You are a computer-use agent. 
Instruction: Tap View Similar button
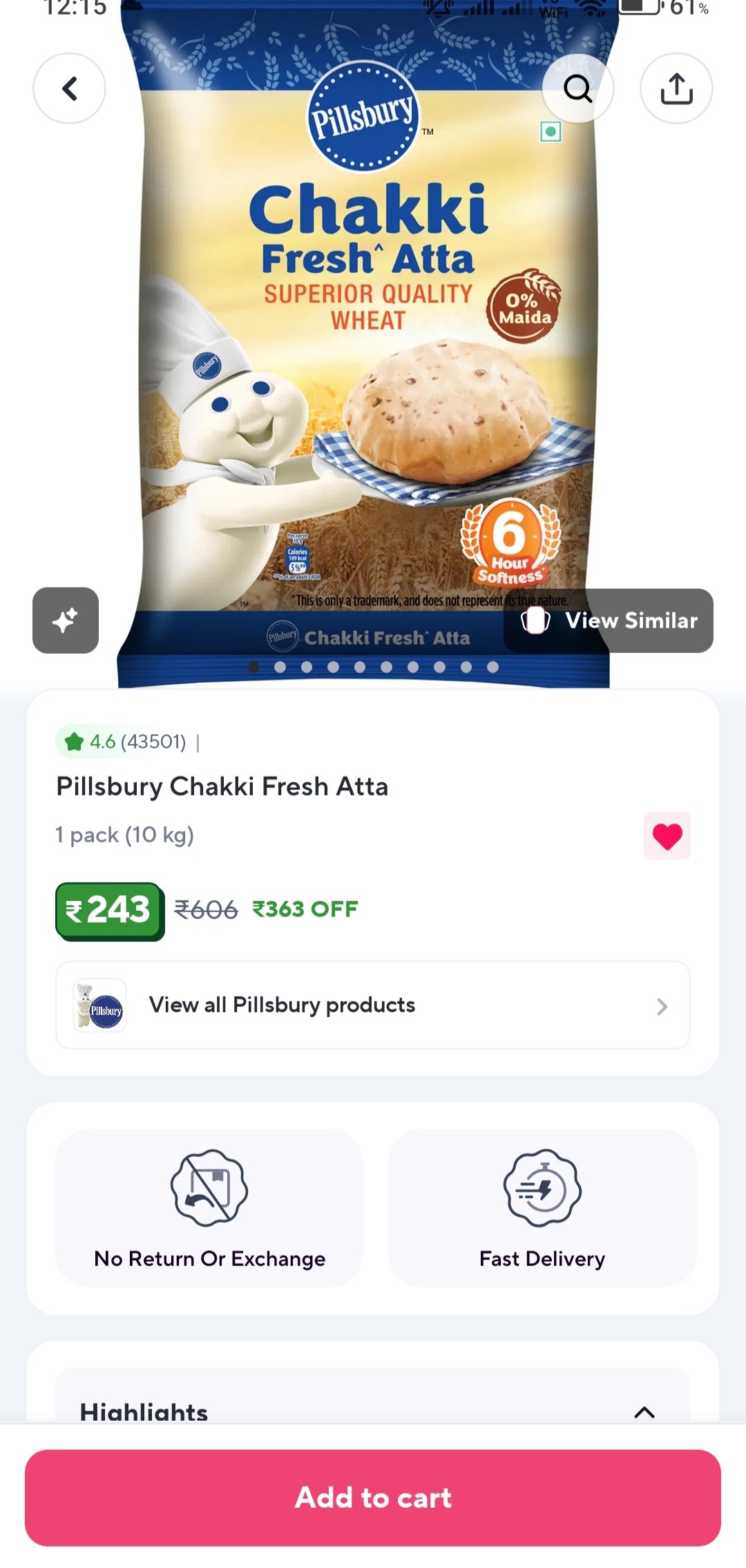[609, 621]
